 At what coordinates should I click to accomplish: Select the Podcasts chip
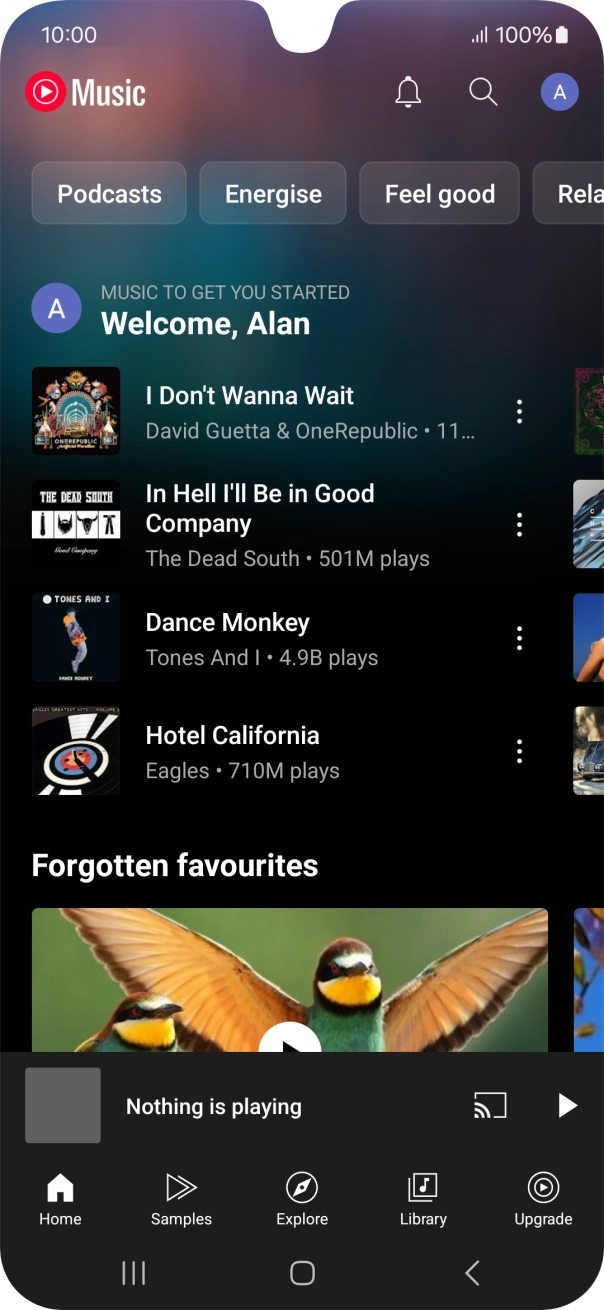point(109,193)
